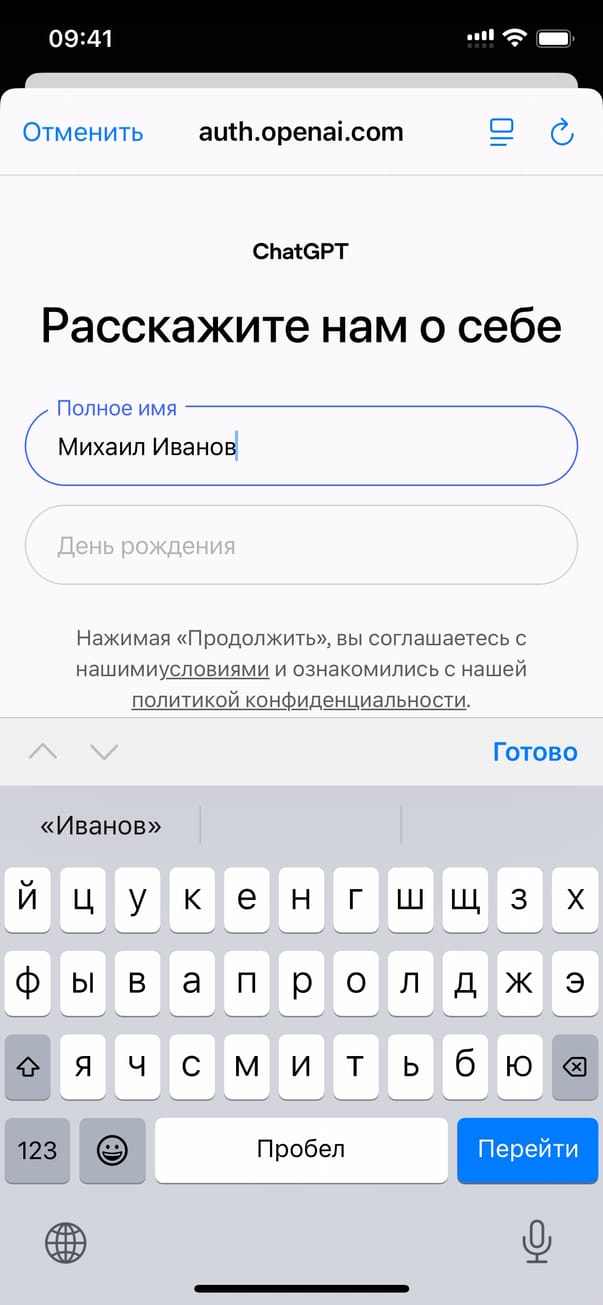The width and height of the screenshot is (603, 1305).
Task: Jump to next field with down arrow
Action: click(x=104, y=752)
